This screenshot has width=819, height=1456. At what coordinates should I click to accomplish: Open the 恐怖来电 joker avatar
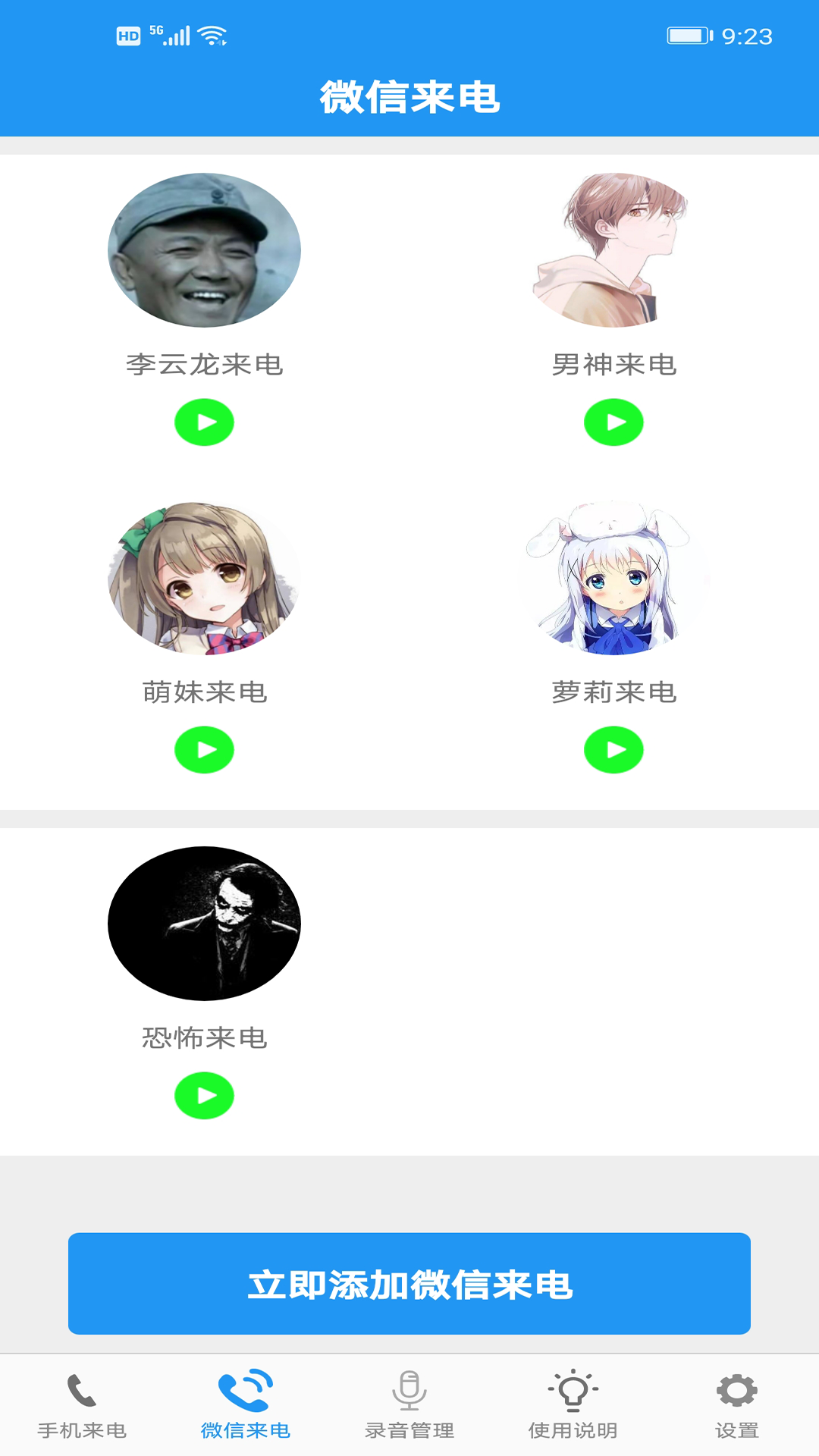pyautogui.click(x=204, y=924)
